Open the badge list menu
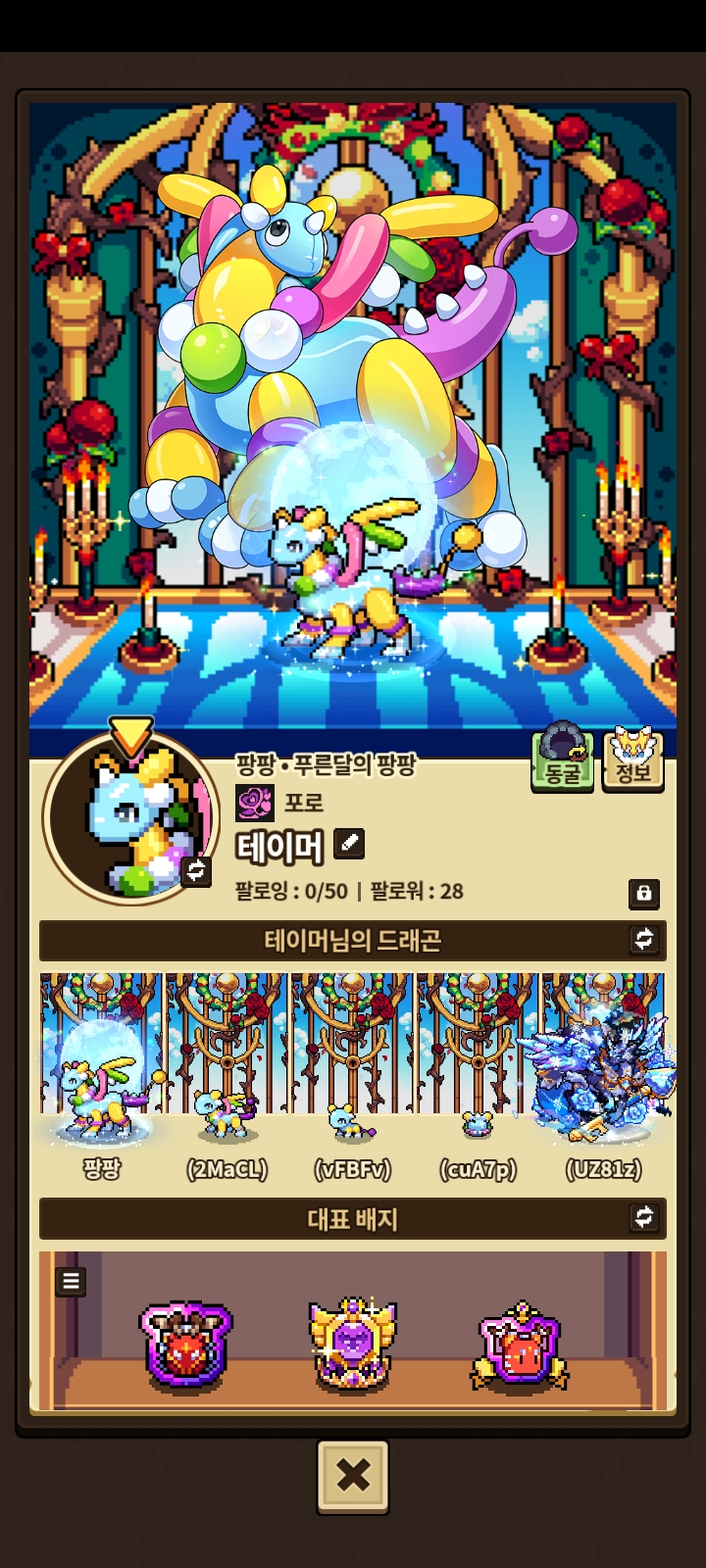Image resolution: width=706 pixels, height=1568 pixels. tap(71, 1281)
